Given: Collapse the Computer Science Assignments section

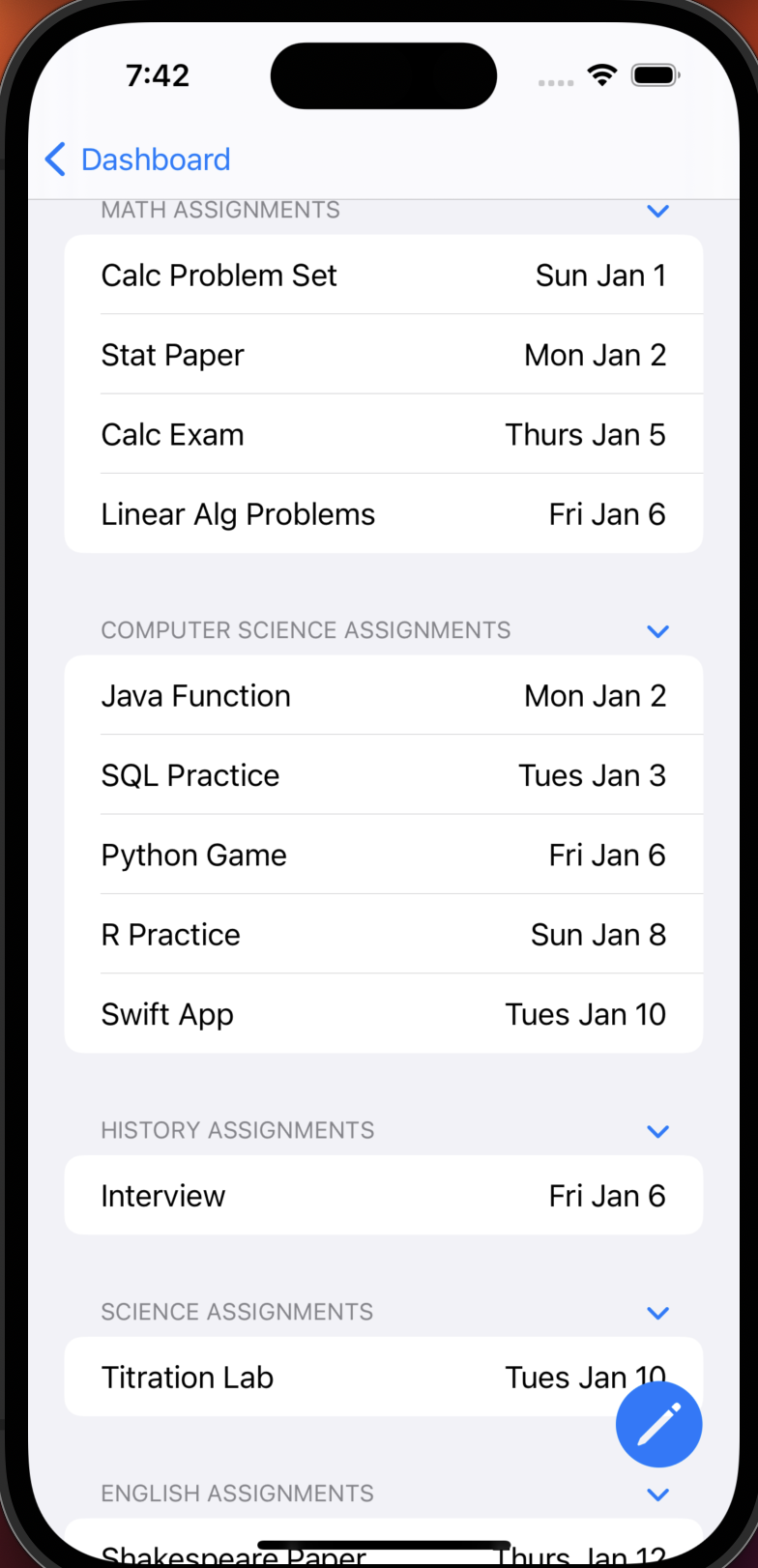Looking at the screenshot, I should pyautogui.click(x=657, y=631).
